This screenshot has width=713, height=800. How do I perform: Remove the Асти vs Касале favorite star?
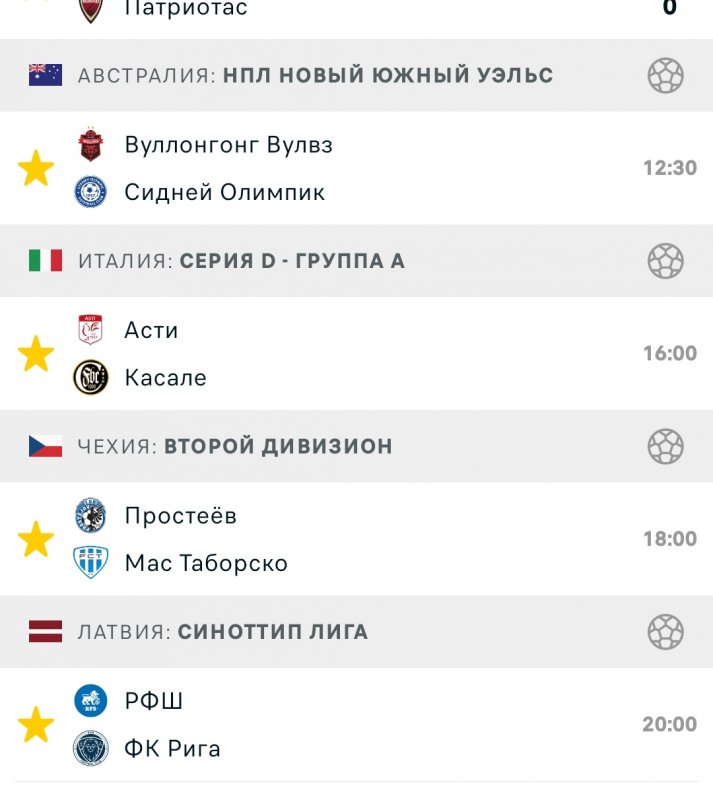(36, 354)
